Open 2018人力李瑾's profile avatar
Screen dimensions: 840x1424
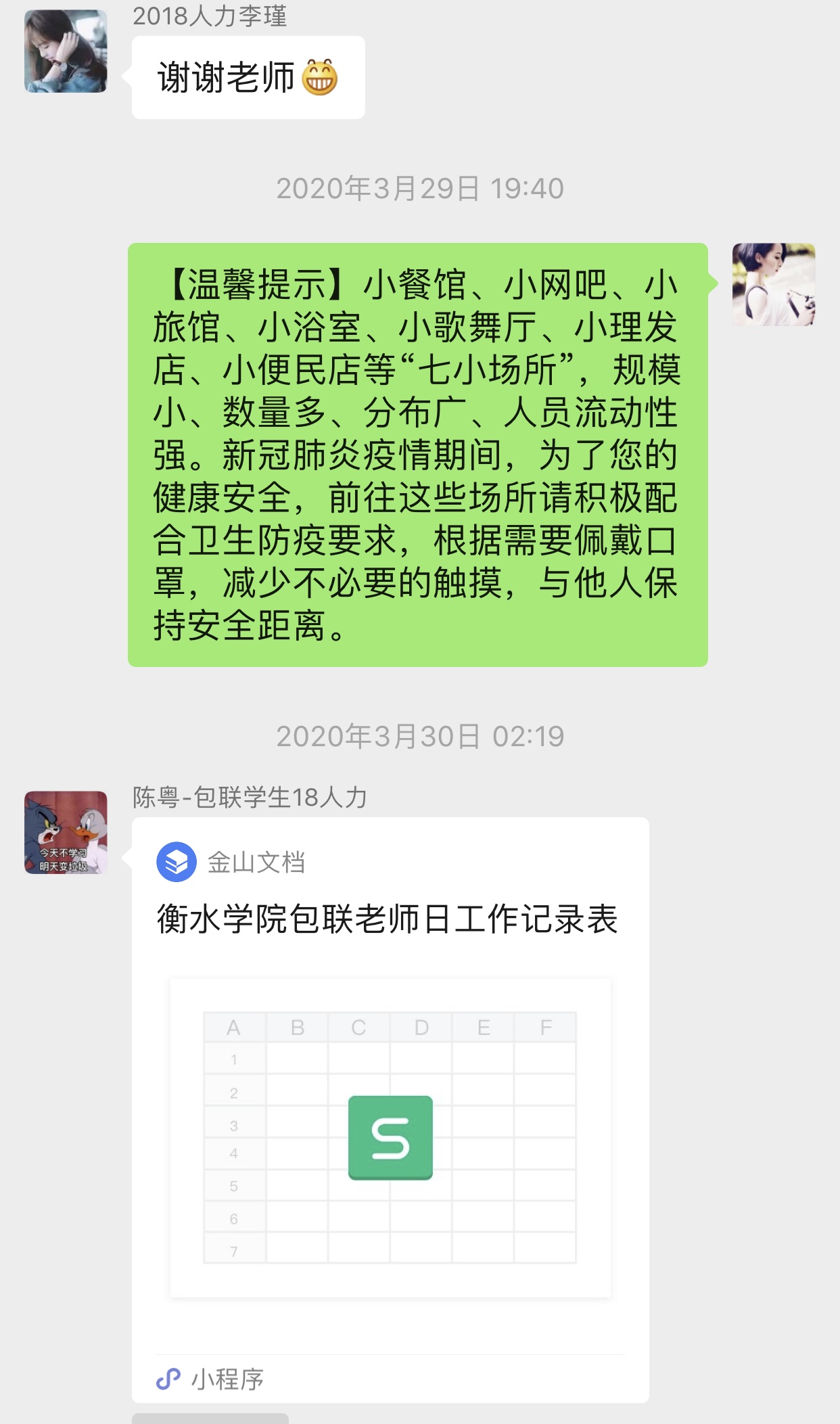66,51
